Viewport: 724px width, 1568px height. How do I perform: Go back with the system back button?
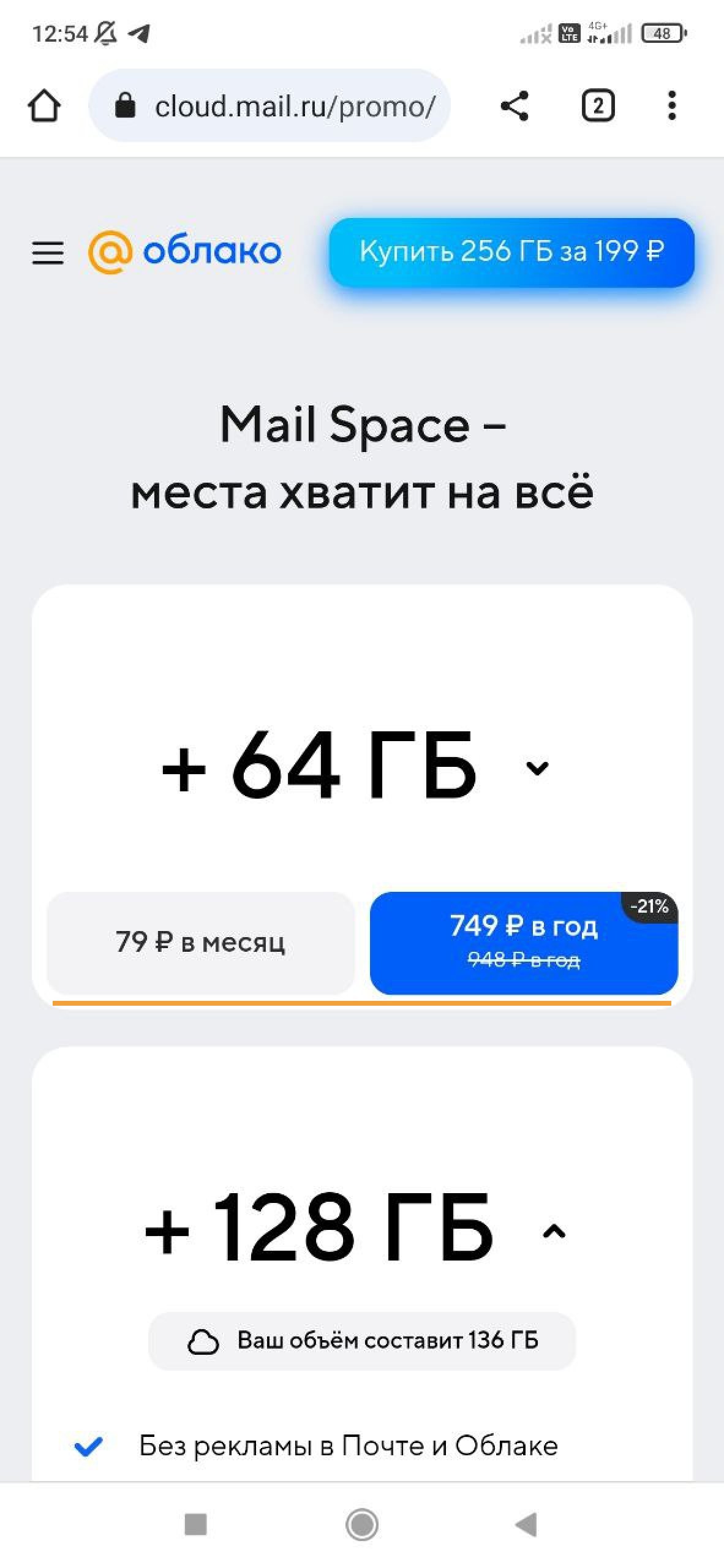point(526,1523)
